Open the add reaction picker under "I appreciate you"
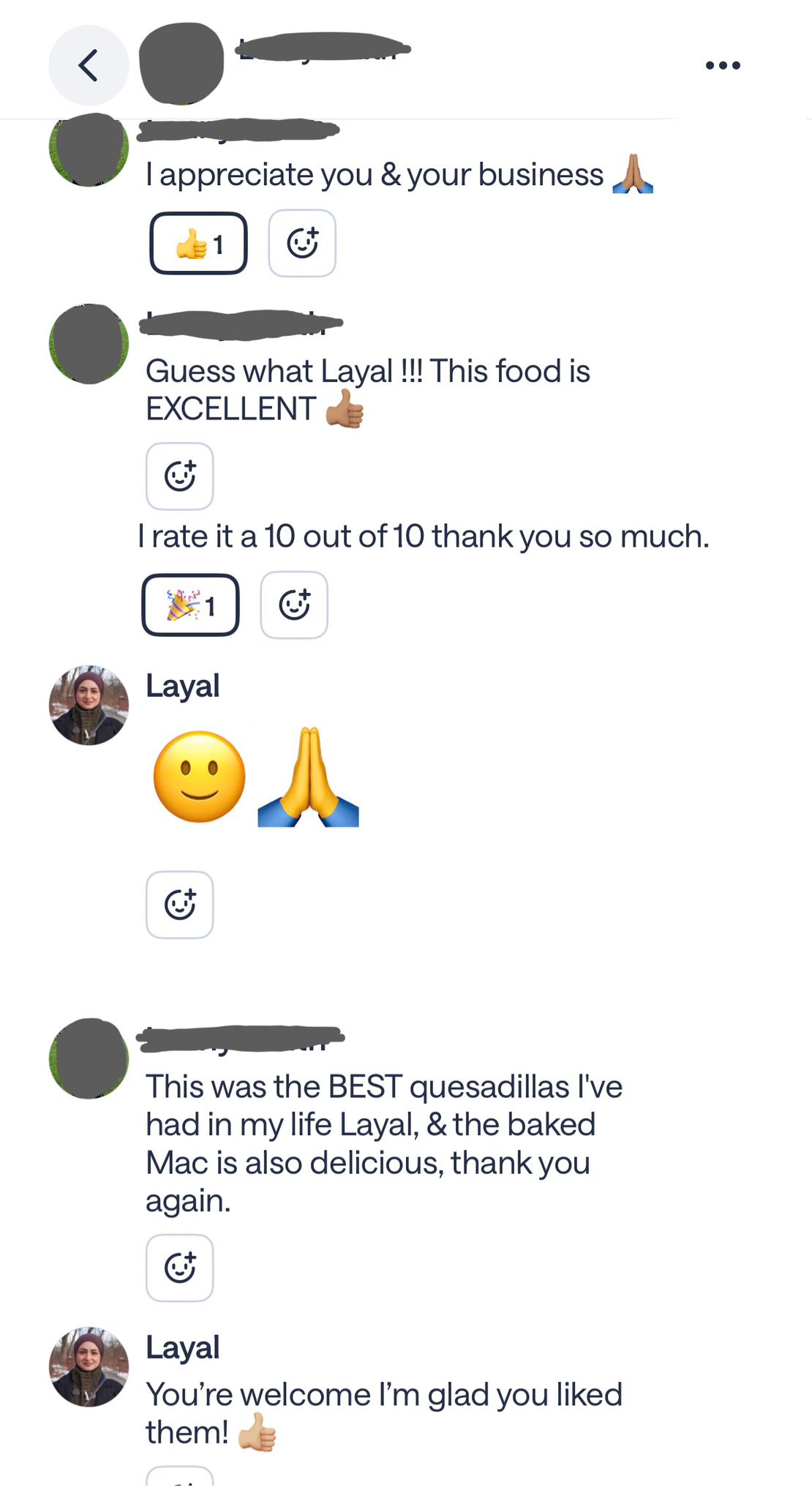 pos(302,243)
